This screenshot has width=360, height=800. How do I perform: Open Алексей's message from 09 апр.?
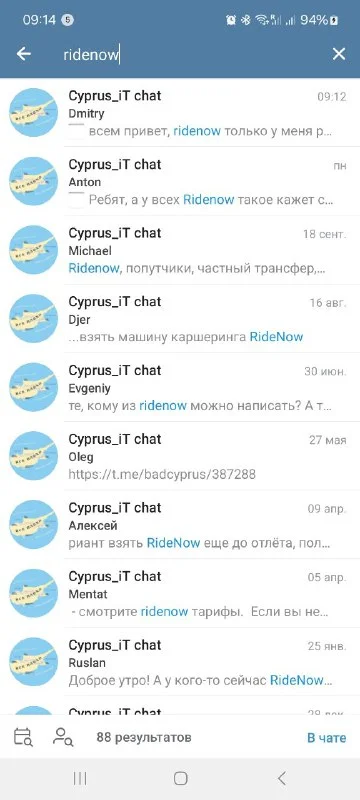(x=180, y=525)
